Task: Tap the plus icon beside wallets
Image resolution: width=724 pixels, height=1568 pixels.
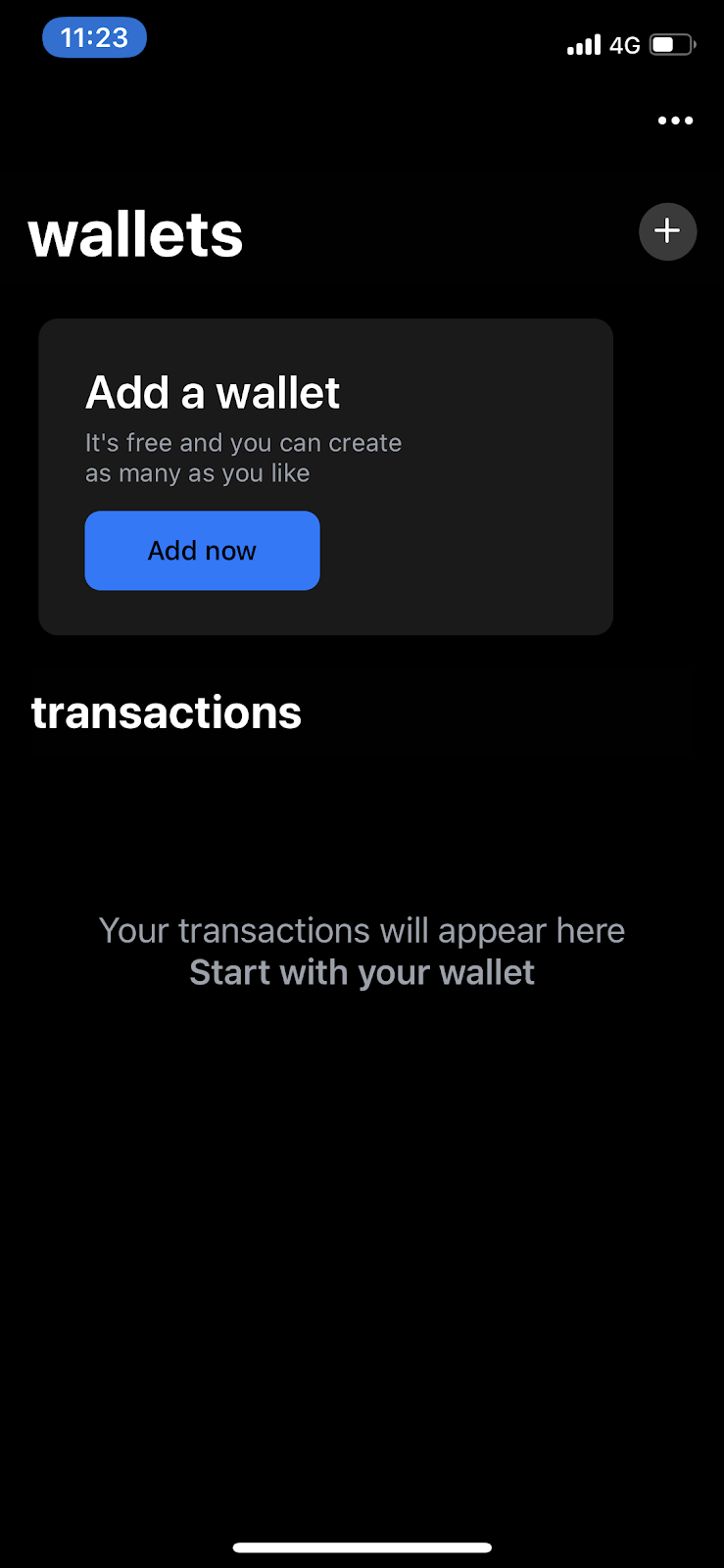Action: [667, 231]
